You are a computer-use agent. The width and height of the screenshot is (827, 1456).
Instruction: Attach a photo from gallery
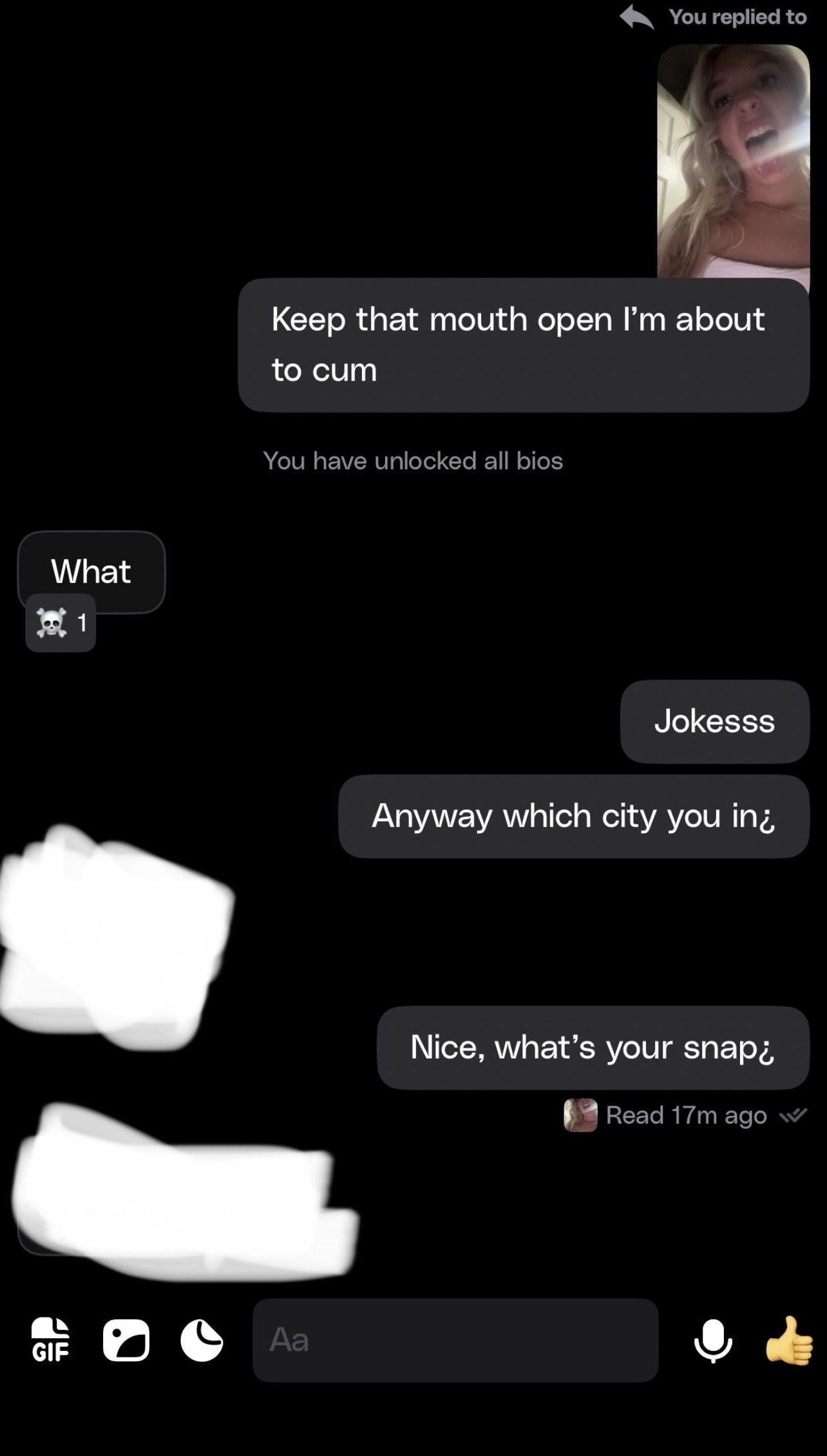click(126, 1340)
